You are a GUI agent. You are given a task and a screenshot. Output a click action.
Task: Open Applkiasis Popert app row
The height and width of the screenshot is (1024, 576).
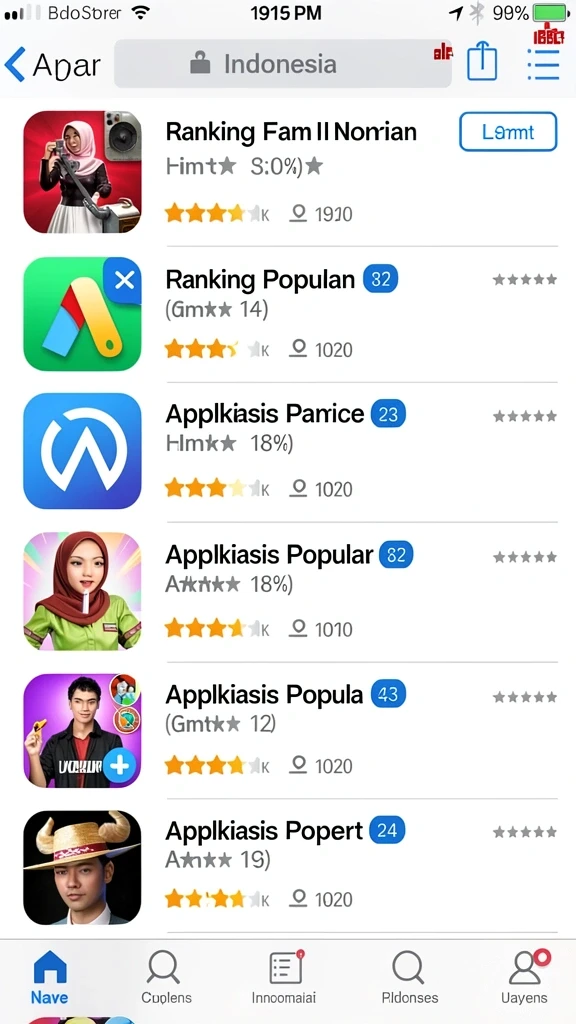(x=291, y=866)
